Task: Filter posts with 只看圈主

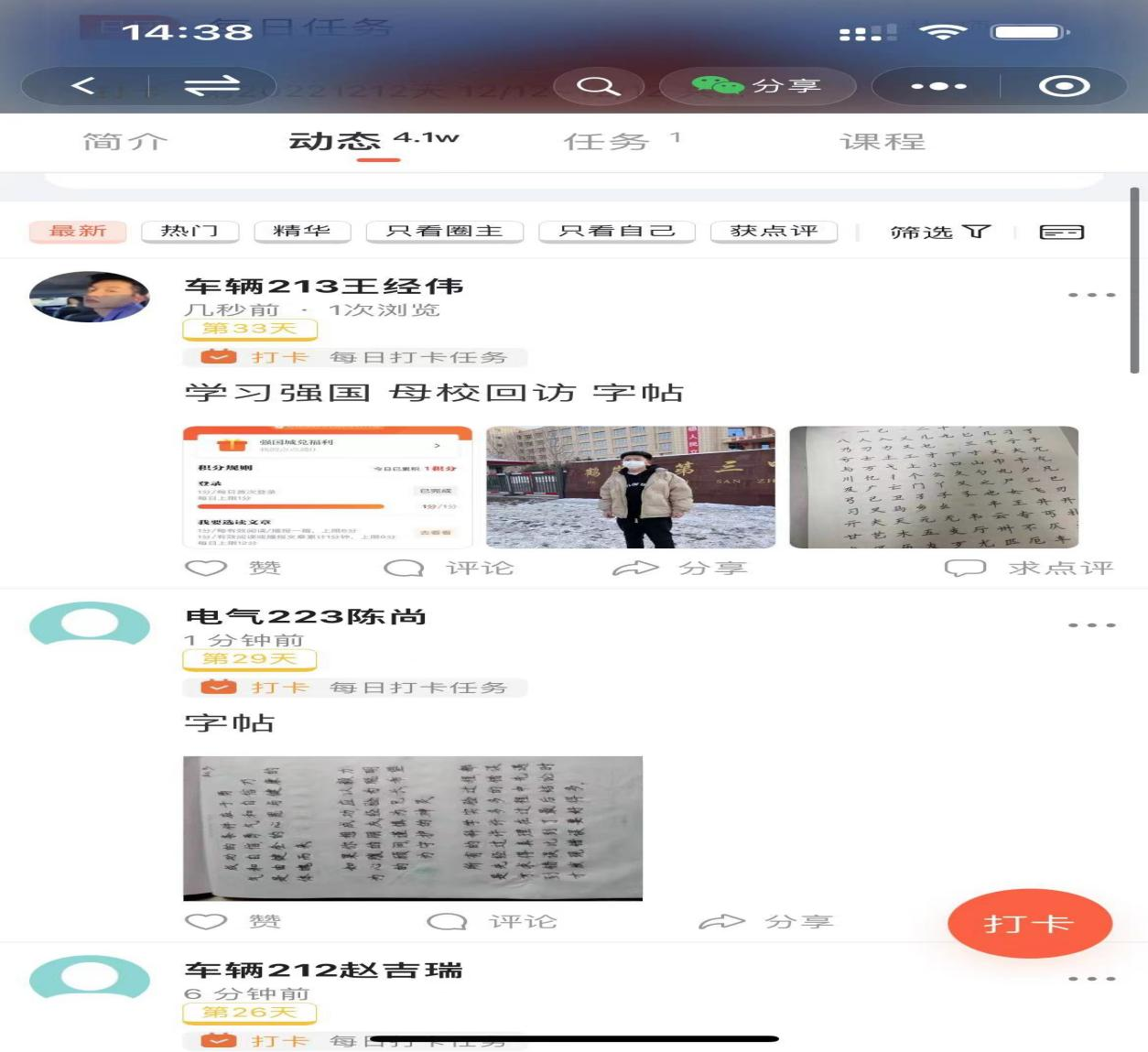Action: point(444,232)
